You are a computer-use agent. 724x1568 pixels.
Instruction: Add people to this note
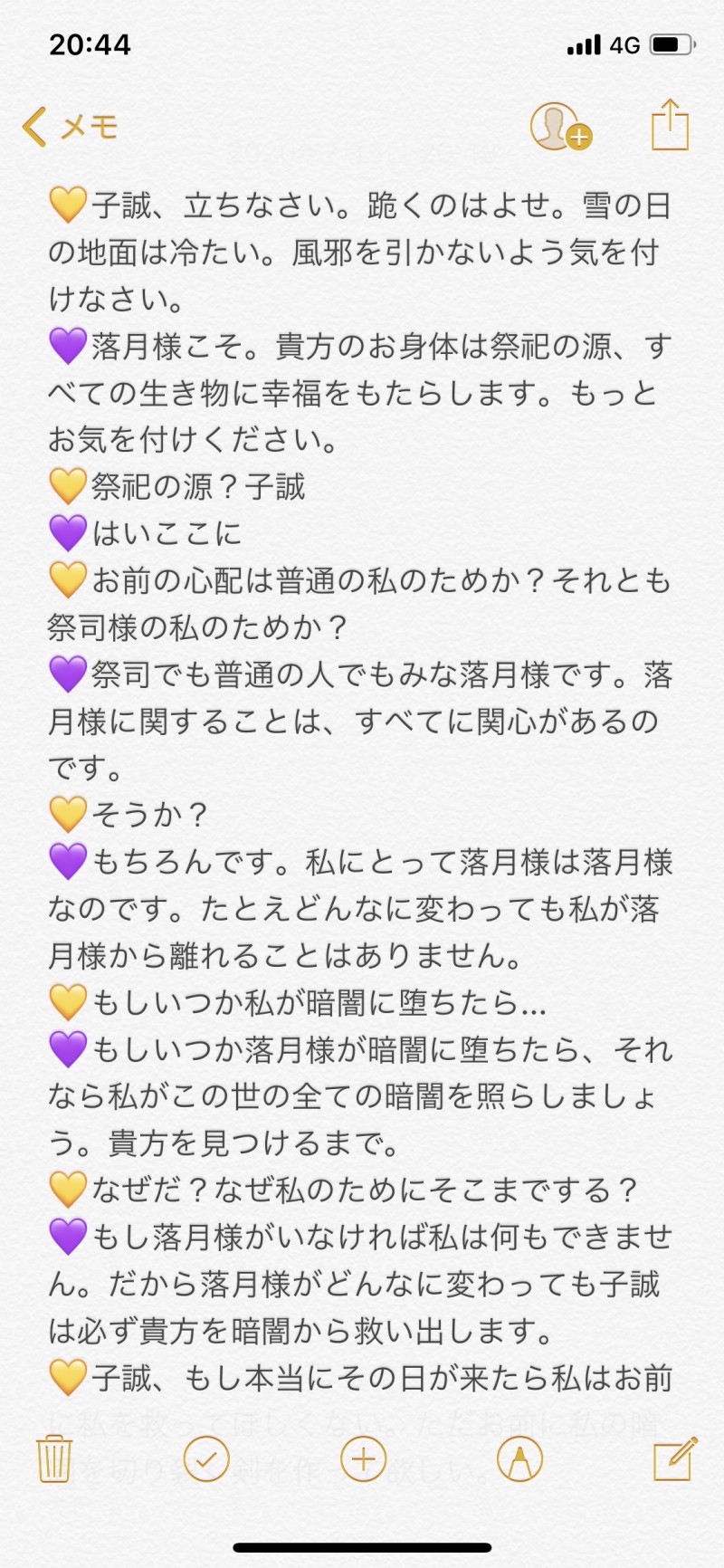click(559, 127)
